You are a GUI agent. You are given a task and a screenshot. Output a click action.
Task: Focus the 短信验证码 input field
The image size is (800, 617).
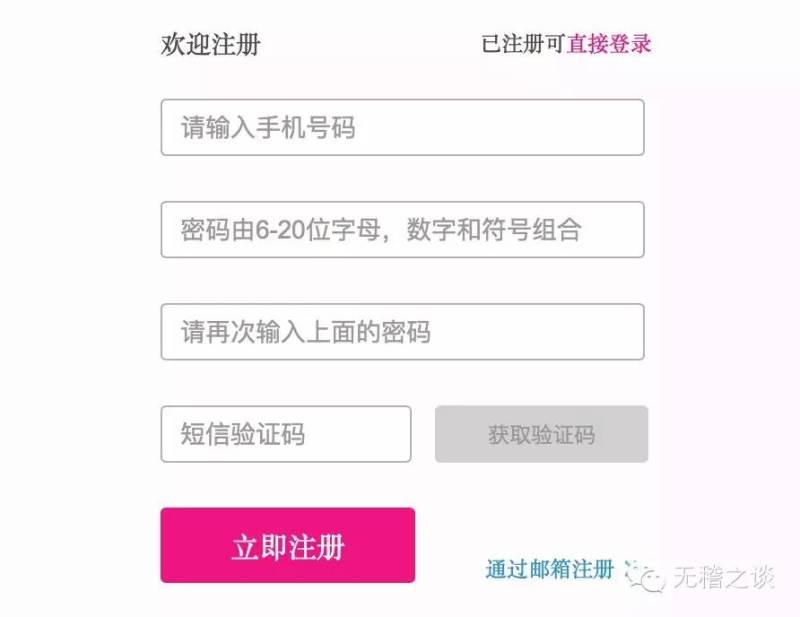tap(286, 434)
